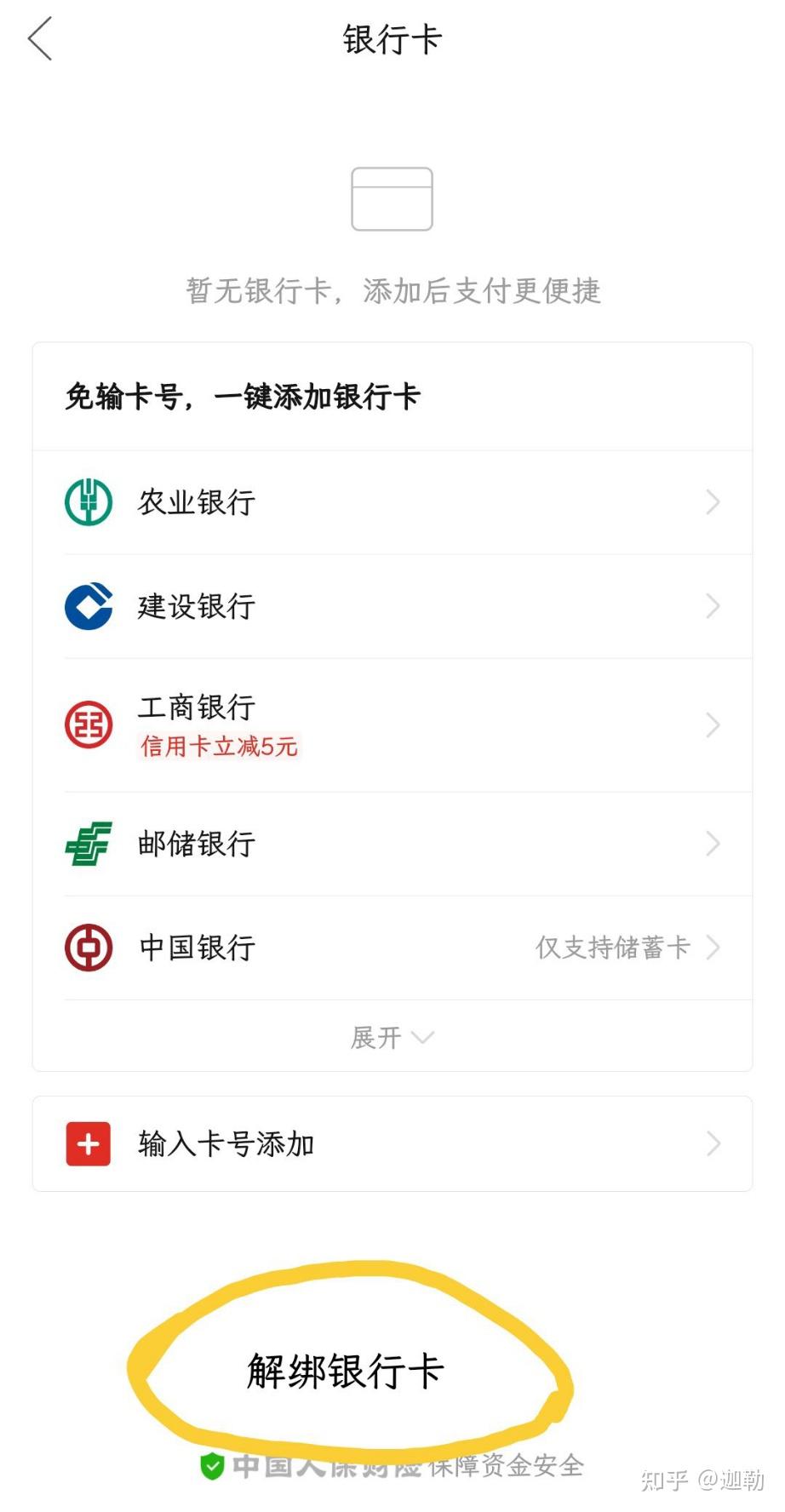Select 中国银行 savings card option
The width and height of the screenshot is (785, 1512).
pyautogui.click(x=392, y=948)
